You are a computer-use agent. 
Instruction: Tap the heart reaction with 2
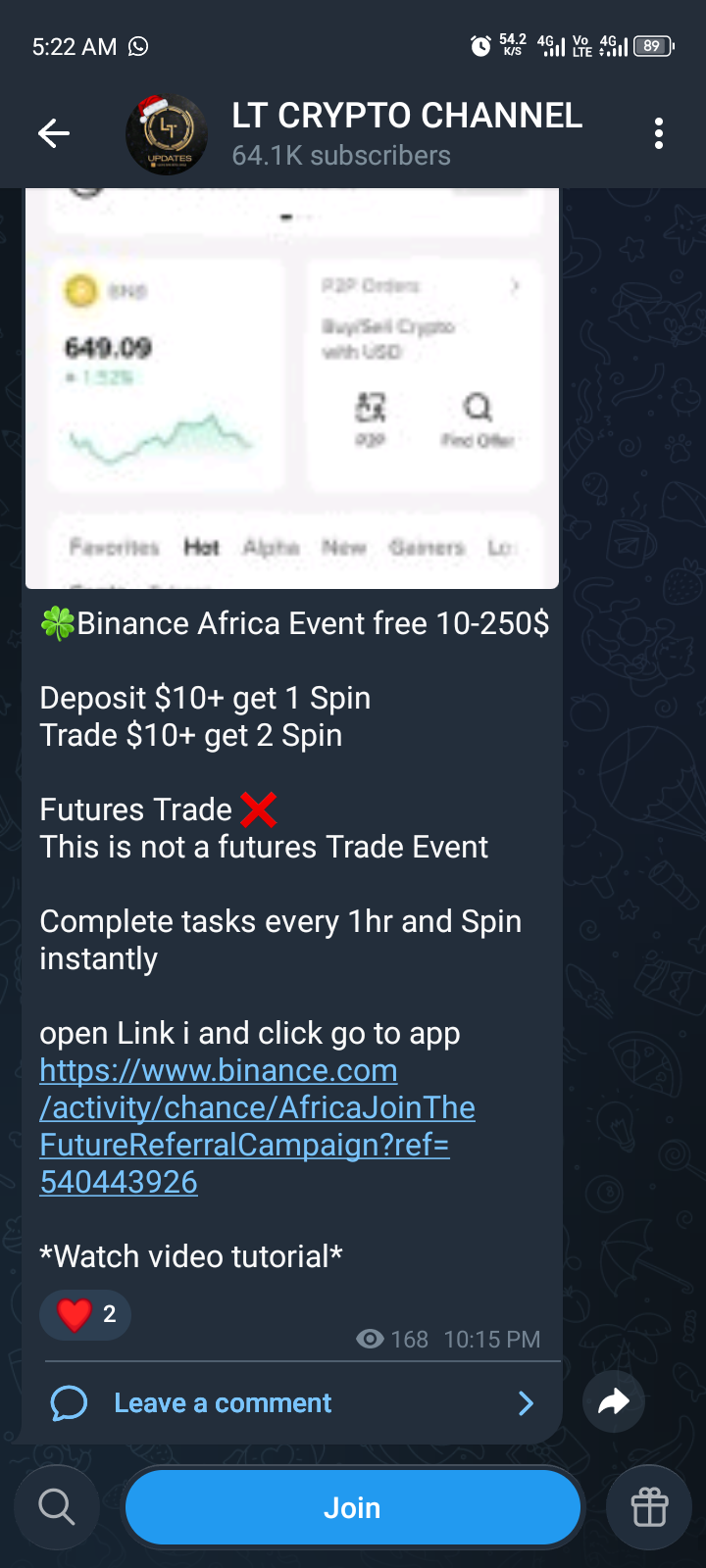point(85,1314)
